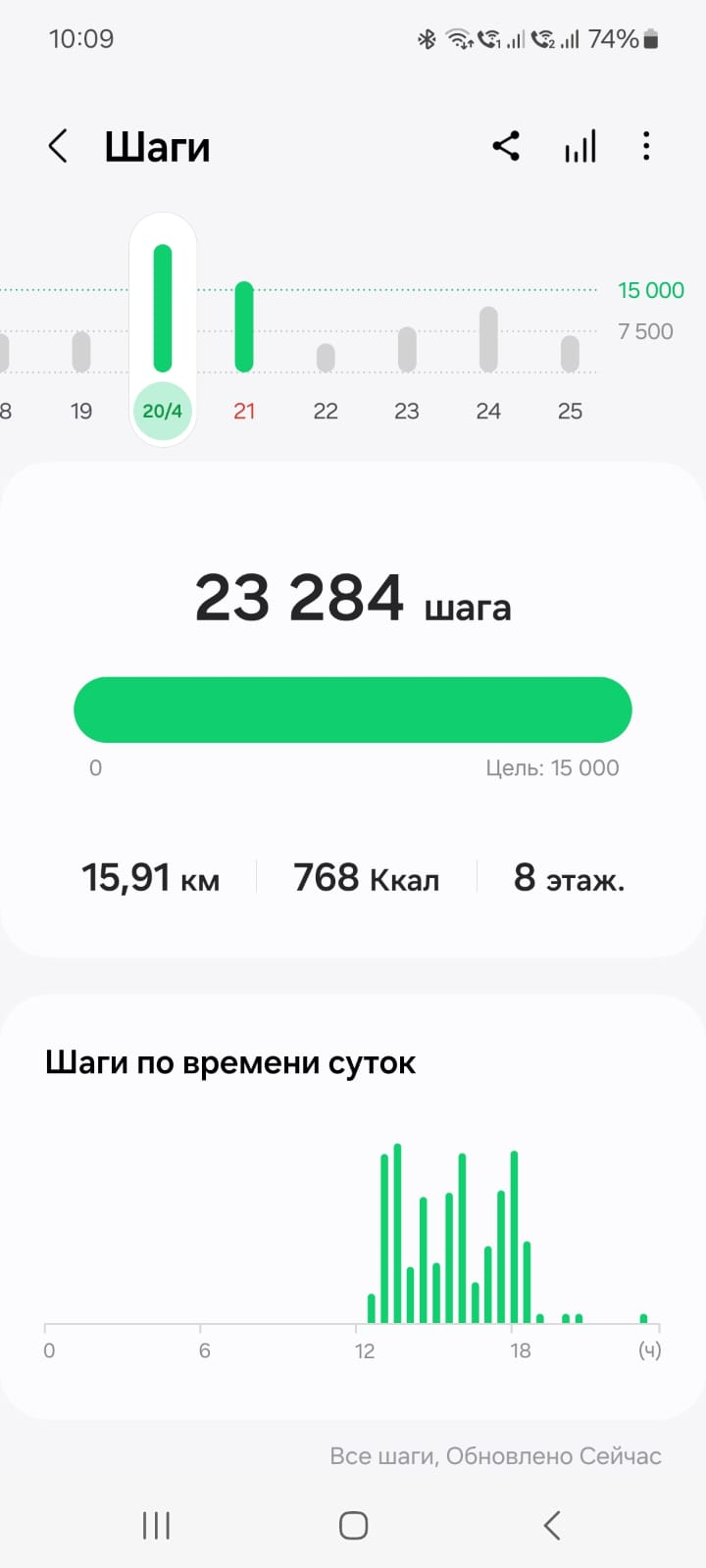
Task: Open the overflow menu
Action: click(x=646, y=147)
